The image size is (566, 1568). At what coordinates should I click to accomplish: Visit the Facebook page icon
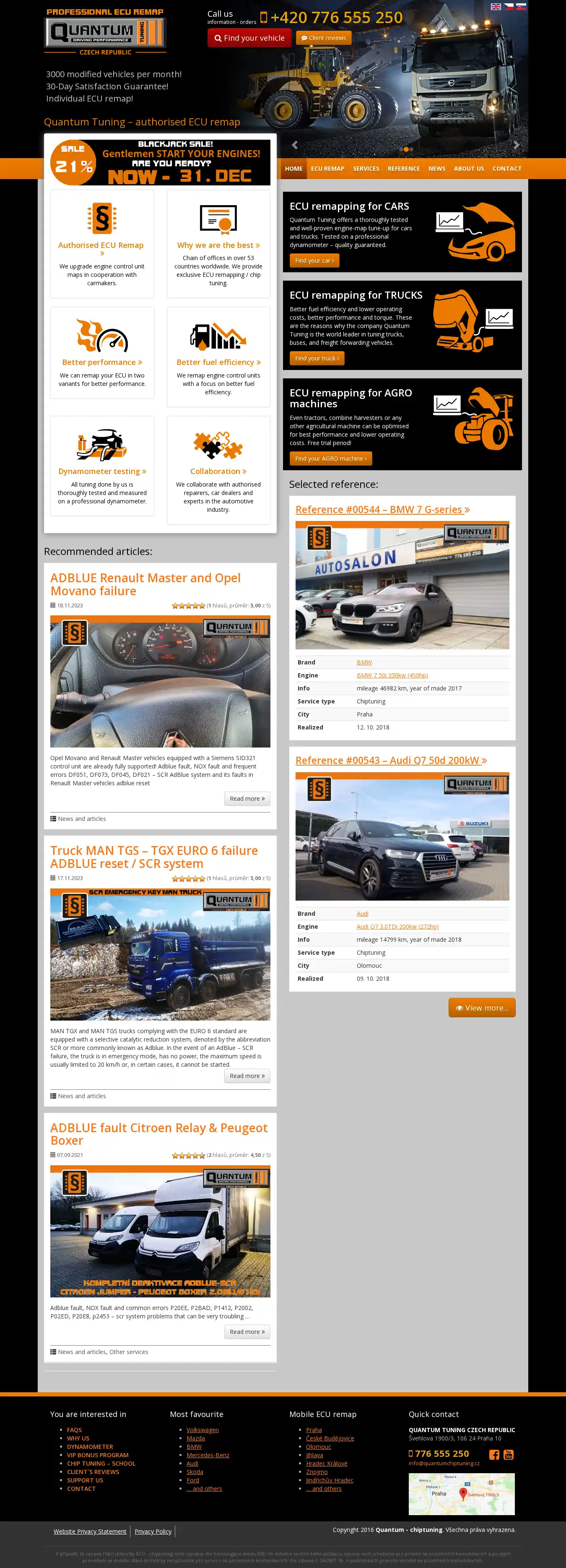[494, 1455]
